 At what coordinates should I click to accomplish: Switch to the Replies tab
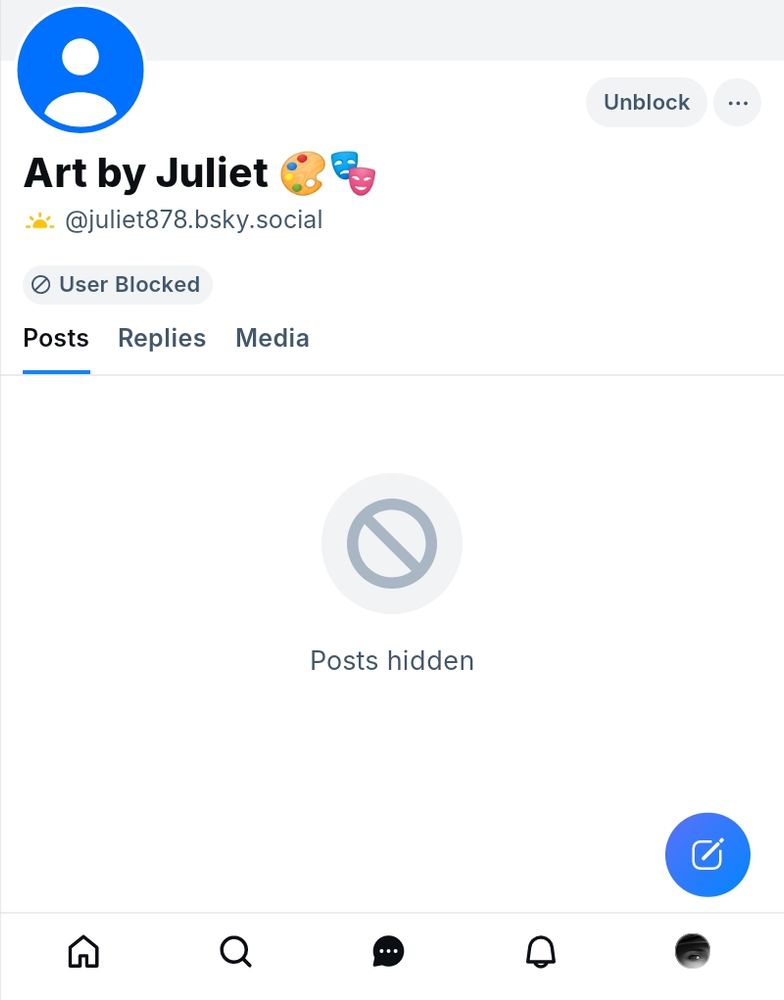(x=162, y=338)
